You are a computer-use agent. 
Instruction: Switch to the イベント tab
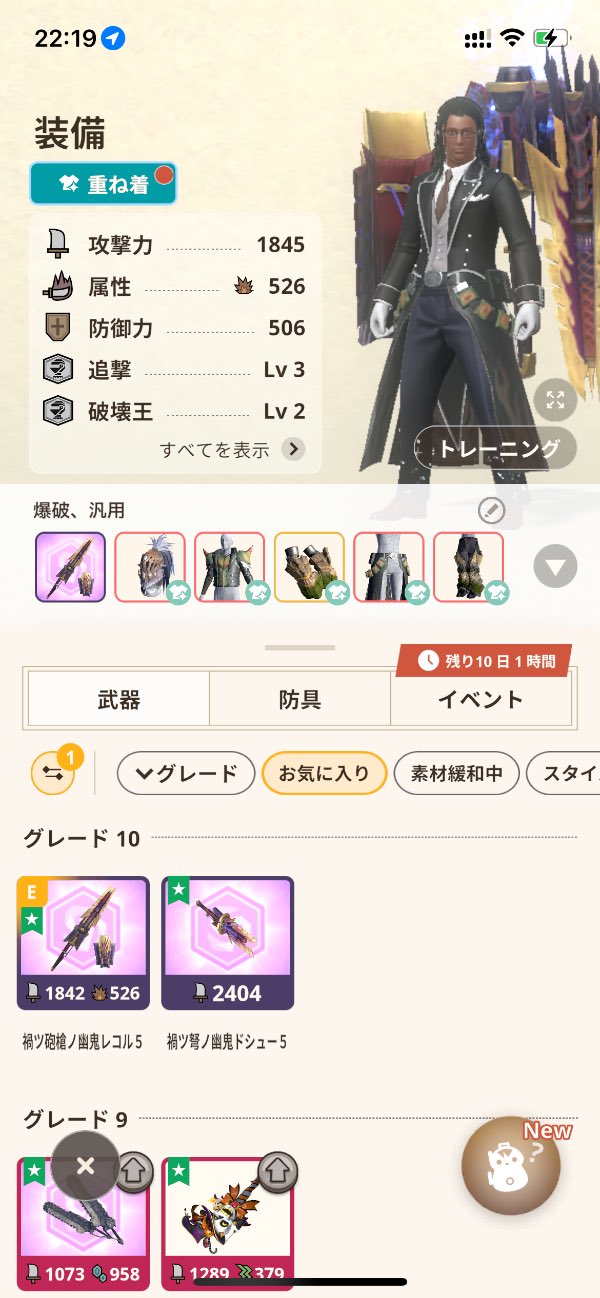point(480,699)
